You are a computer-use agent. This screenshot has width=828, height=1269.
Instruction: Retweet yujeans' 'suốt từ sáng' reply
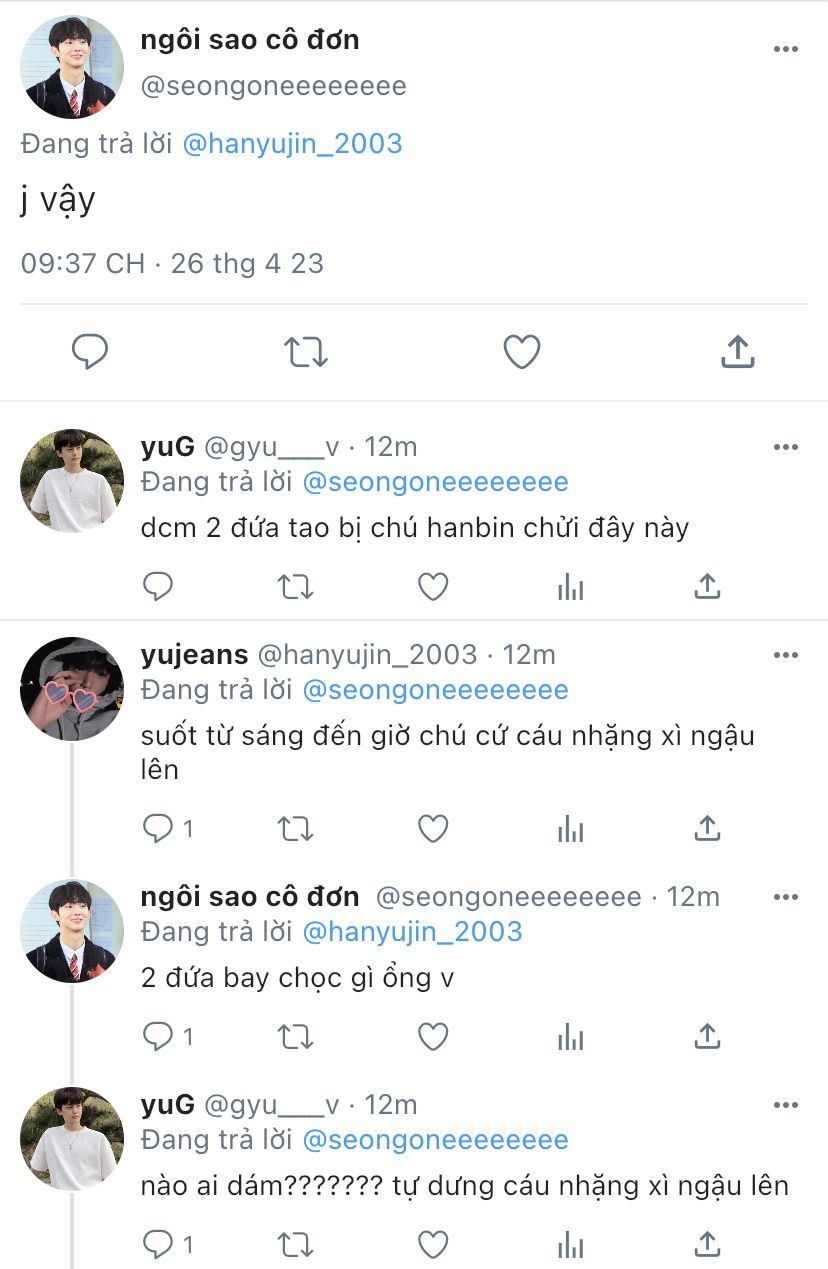click(295, 828)
